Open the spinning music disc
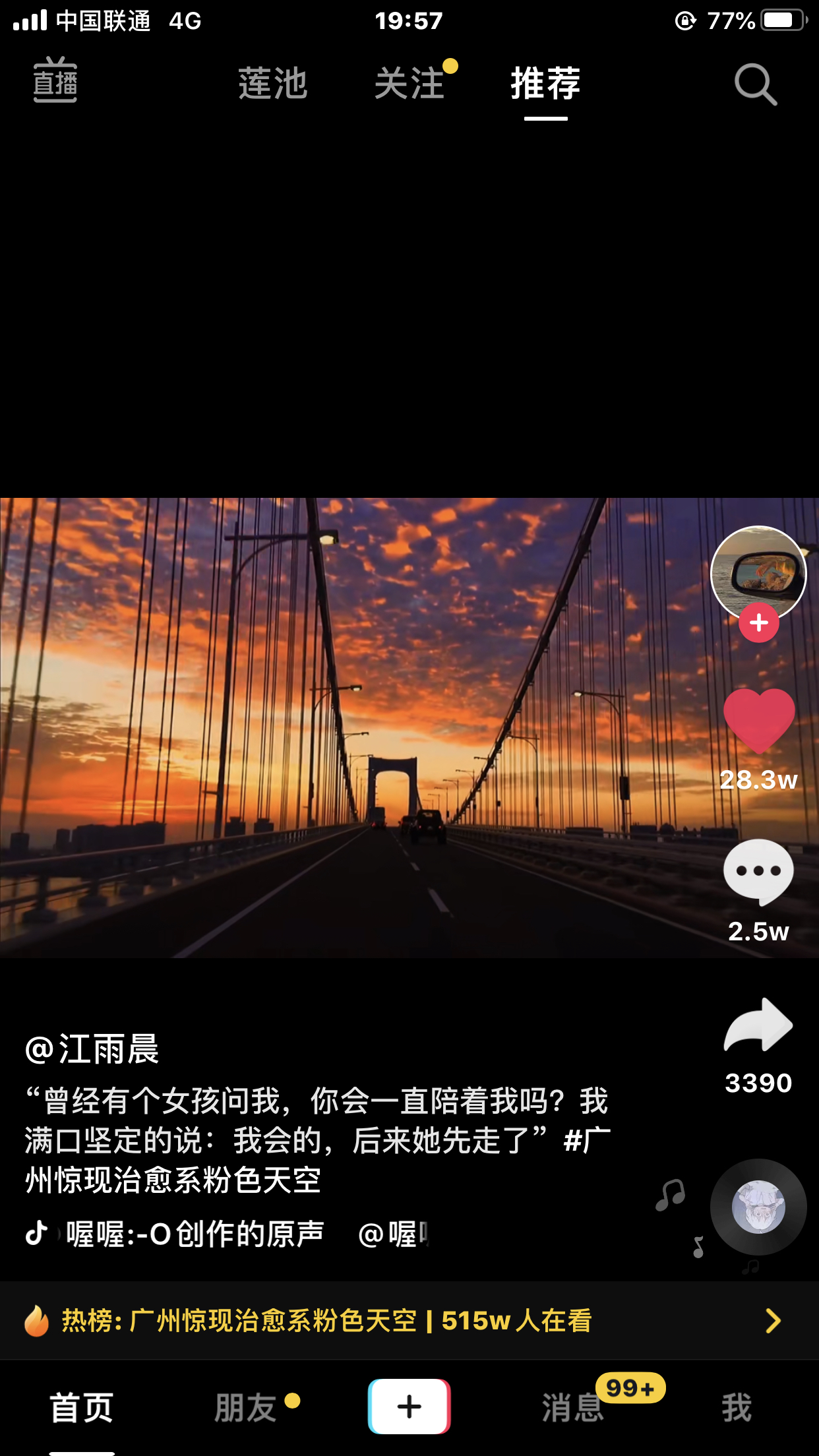819x1456 pixels. coord(758,1207)
